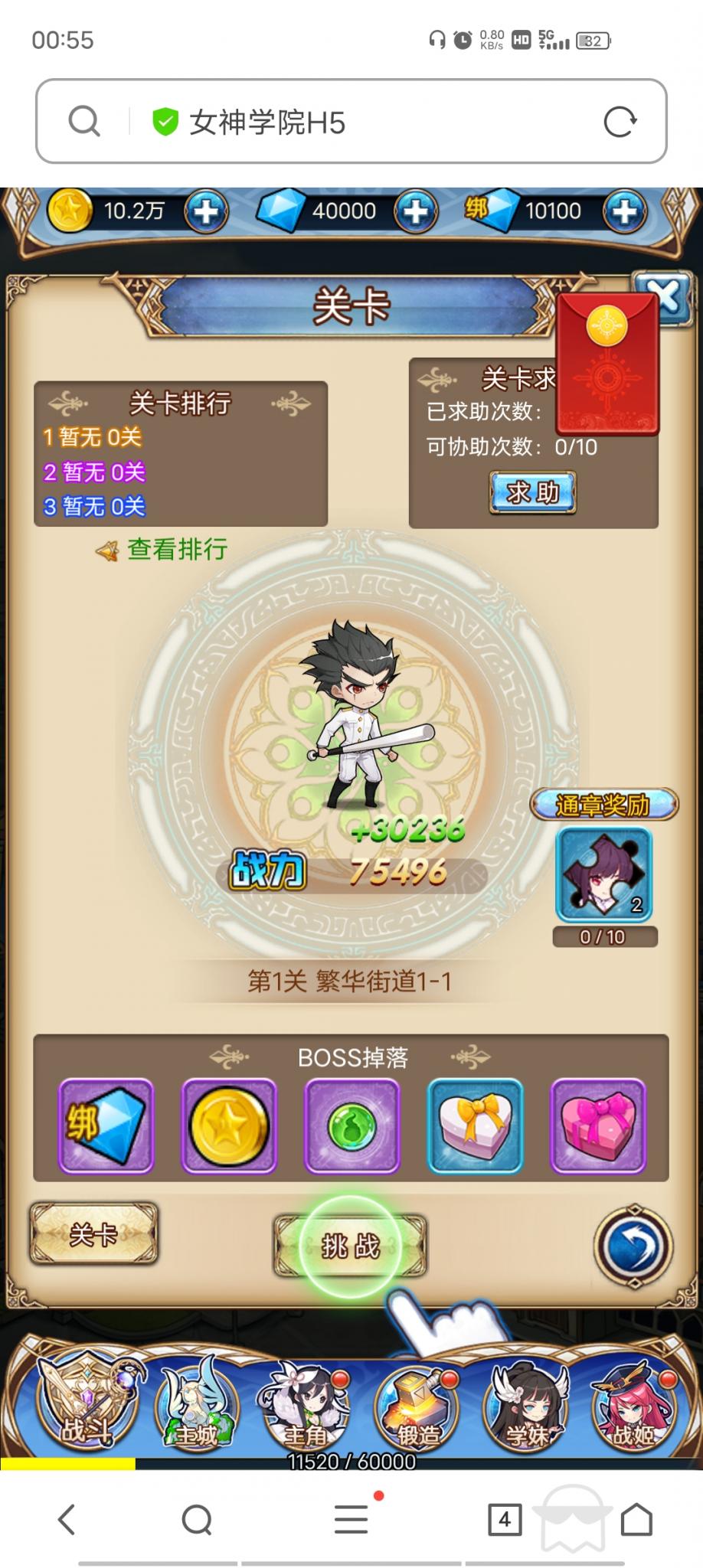Add bound diamonds next to 10100
This screenshot has height=1568, width=703.
tap(624, 211)
